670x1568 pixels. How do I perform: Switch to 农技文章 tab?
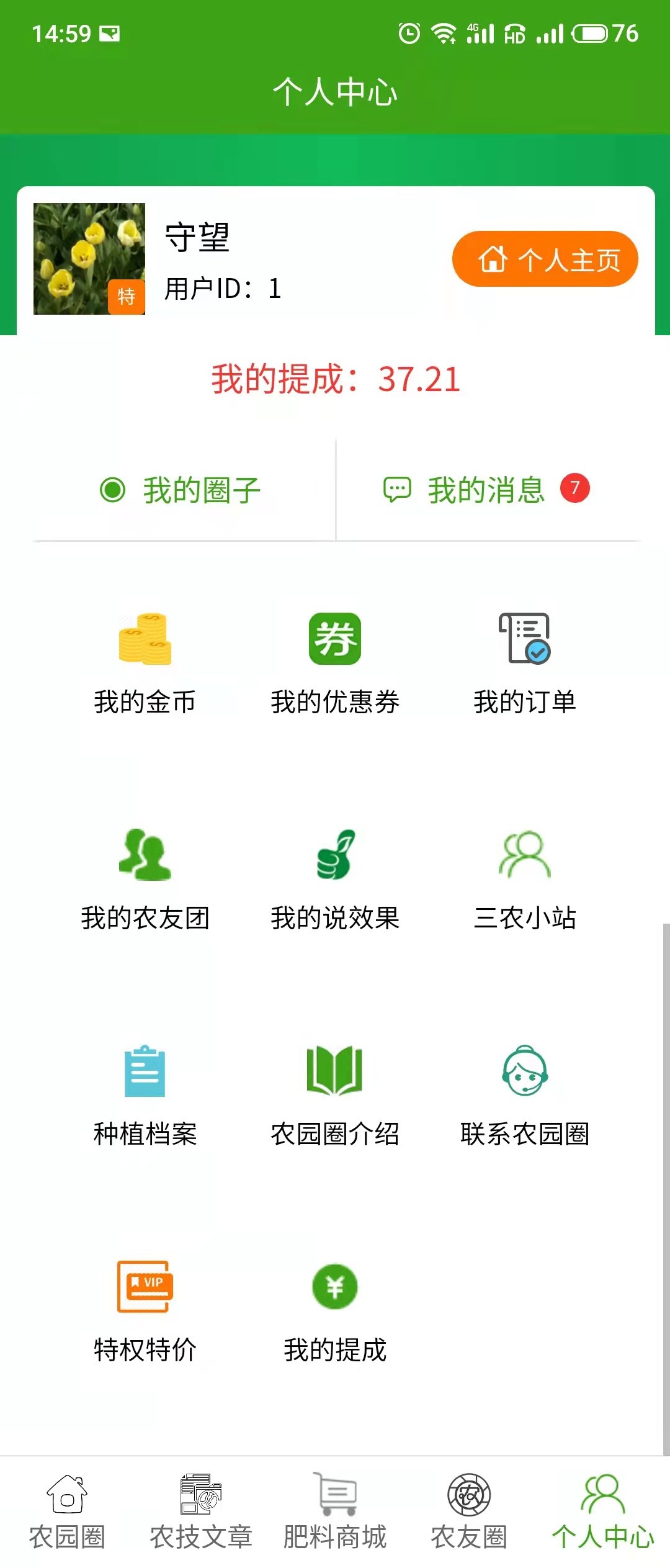pyautogui.click(x=201, y=1512)
